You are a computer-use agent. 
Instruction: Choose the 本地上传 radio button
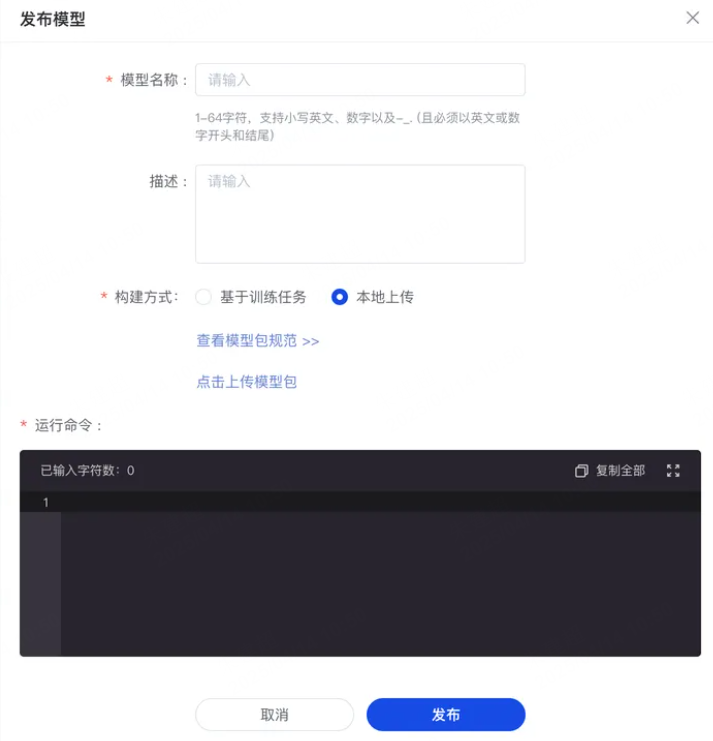(340, 297)
